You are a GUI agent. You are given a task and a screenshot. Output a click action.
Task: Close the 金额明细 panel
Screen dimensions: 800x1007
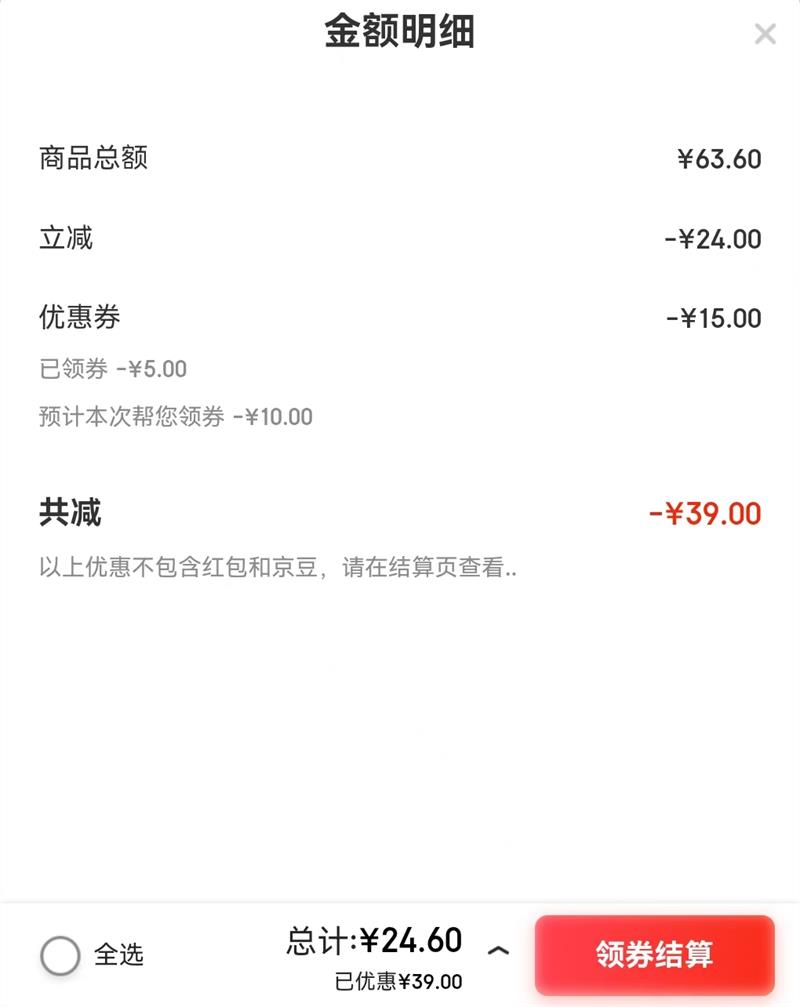pyautogui.click(x=765, y=34)
